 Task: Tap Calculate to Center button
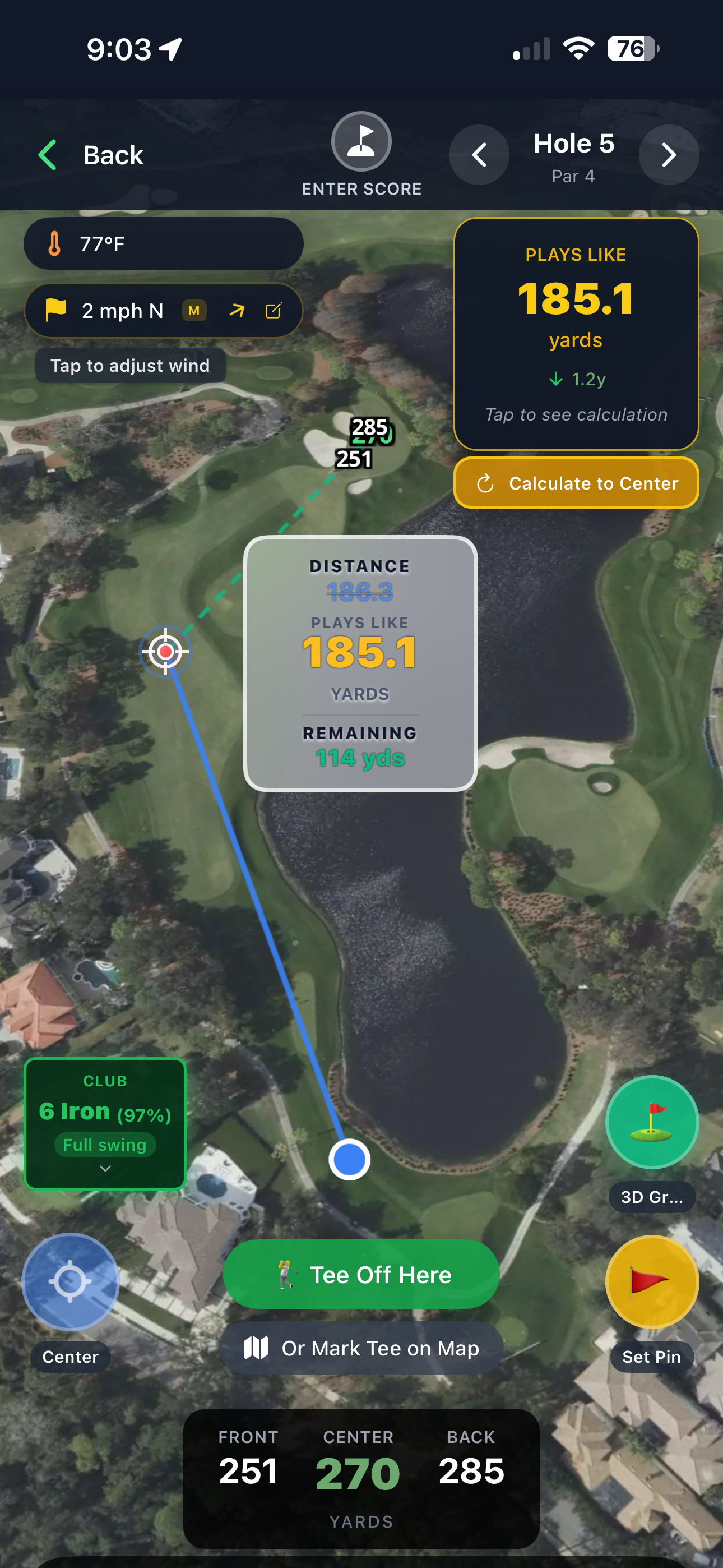pyautogui.click(x=576, y=483)
